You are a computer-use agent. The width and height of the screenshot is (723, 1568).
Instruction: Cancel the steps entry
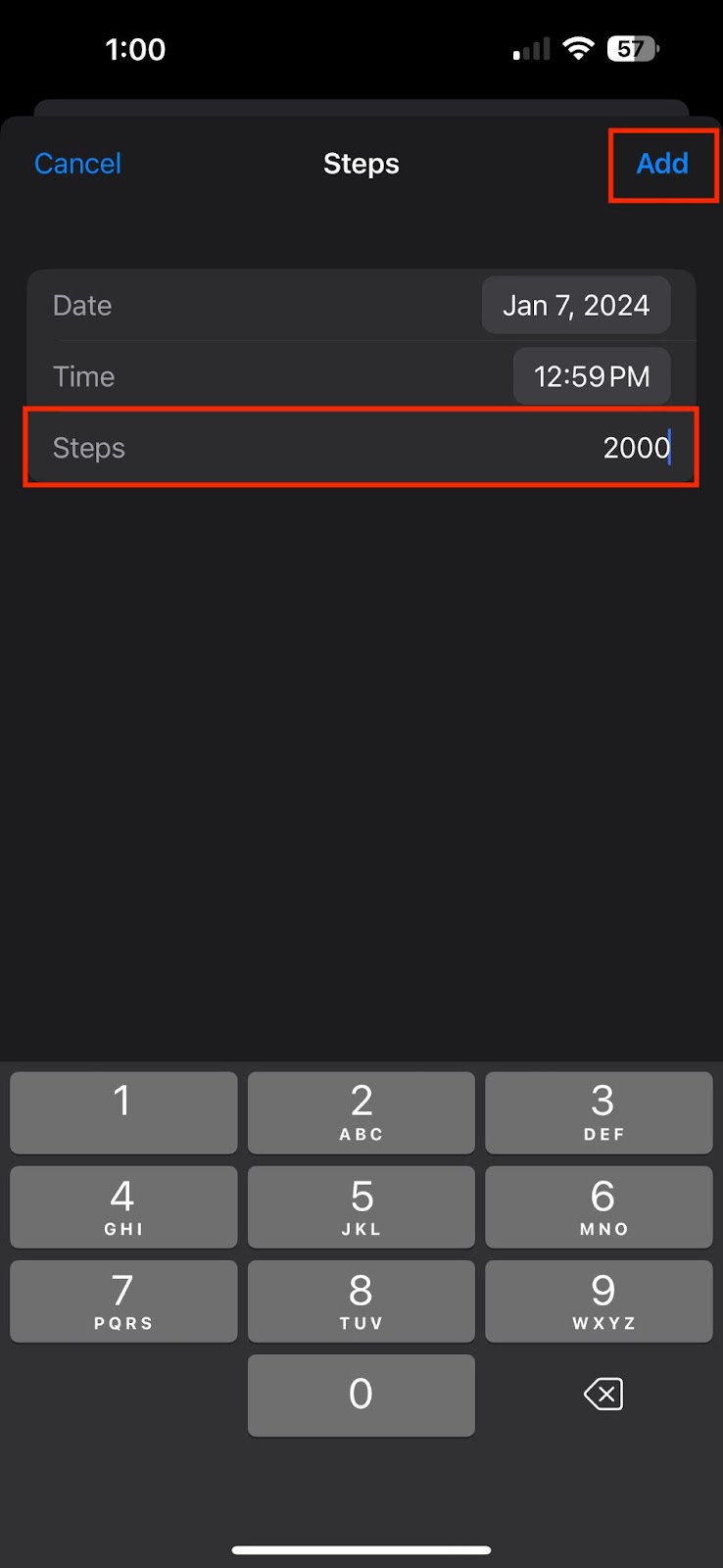pos(77,164)
